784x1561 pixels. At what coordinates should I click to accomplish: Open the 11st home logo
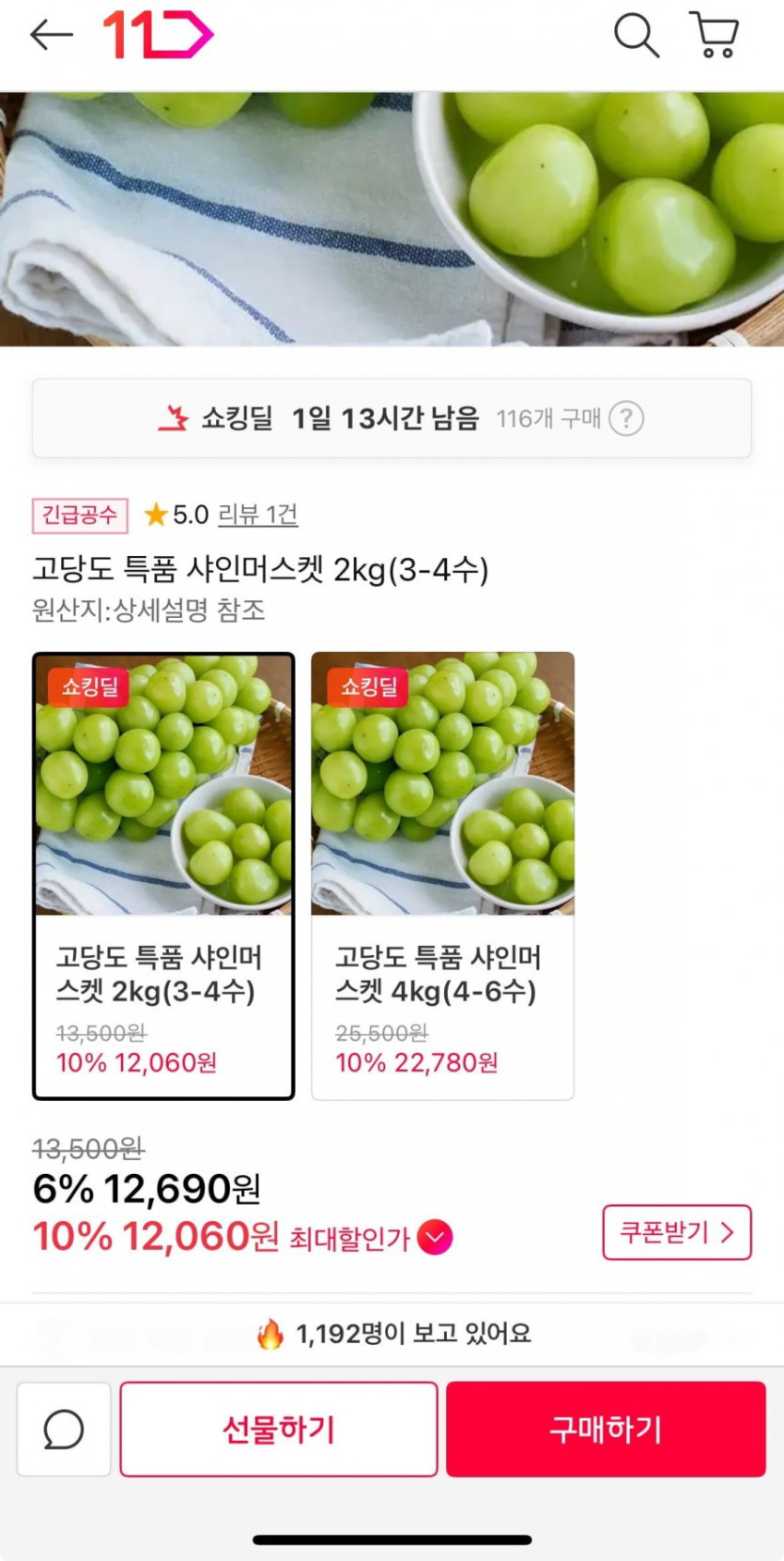coord(158,36)
